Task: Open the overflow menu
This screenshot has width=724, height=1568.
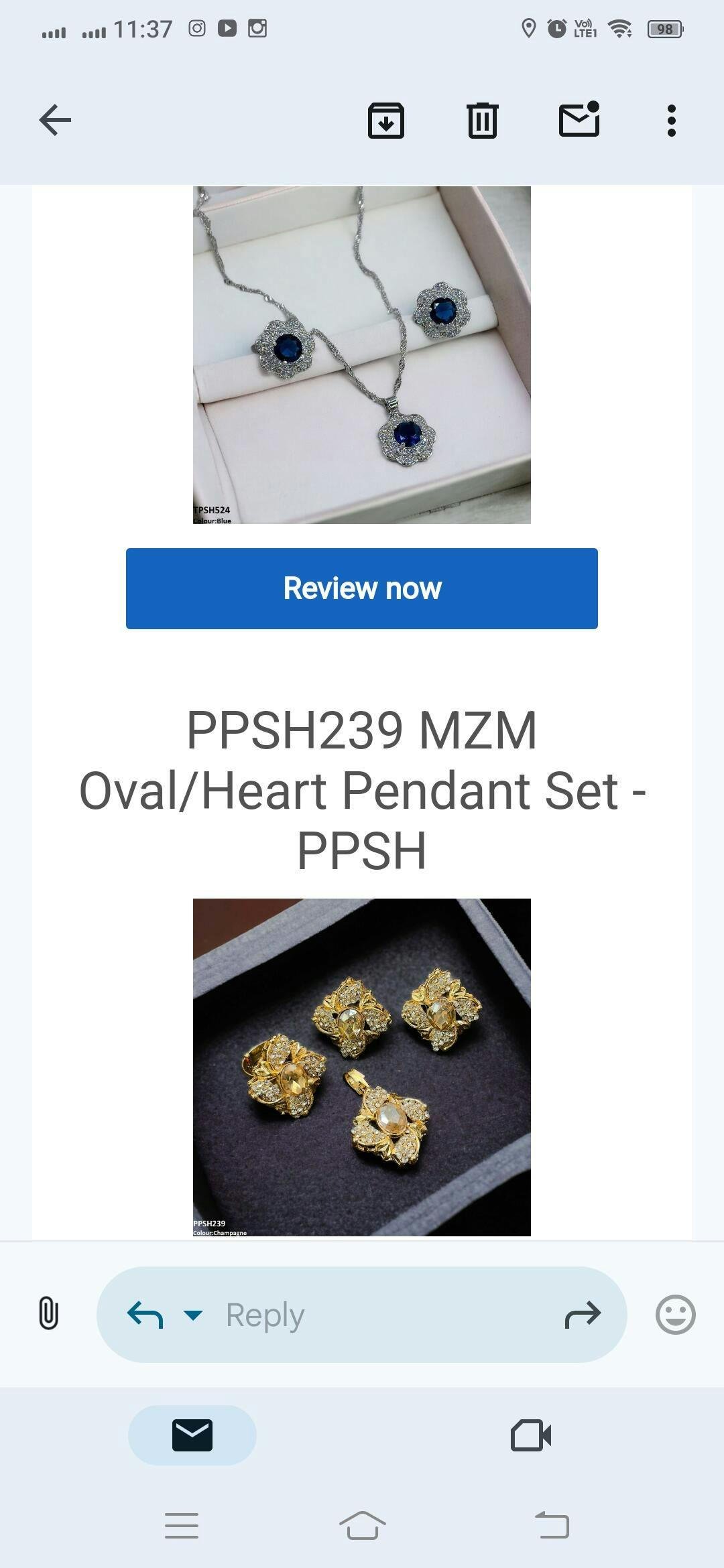Action: pos(671,121)
